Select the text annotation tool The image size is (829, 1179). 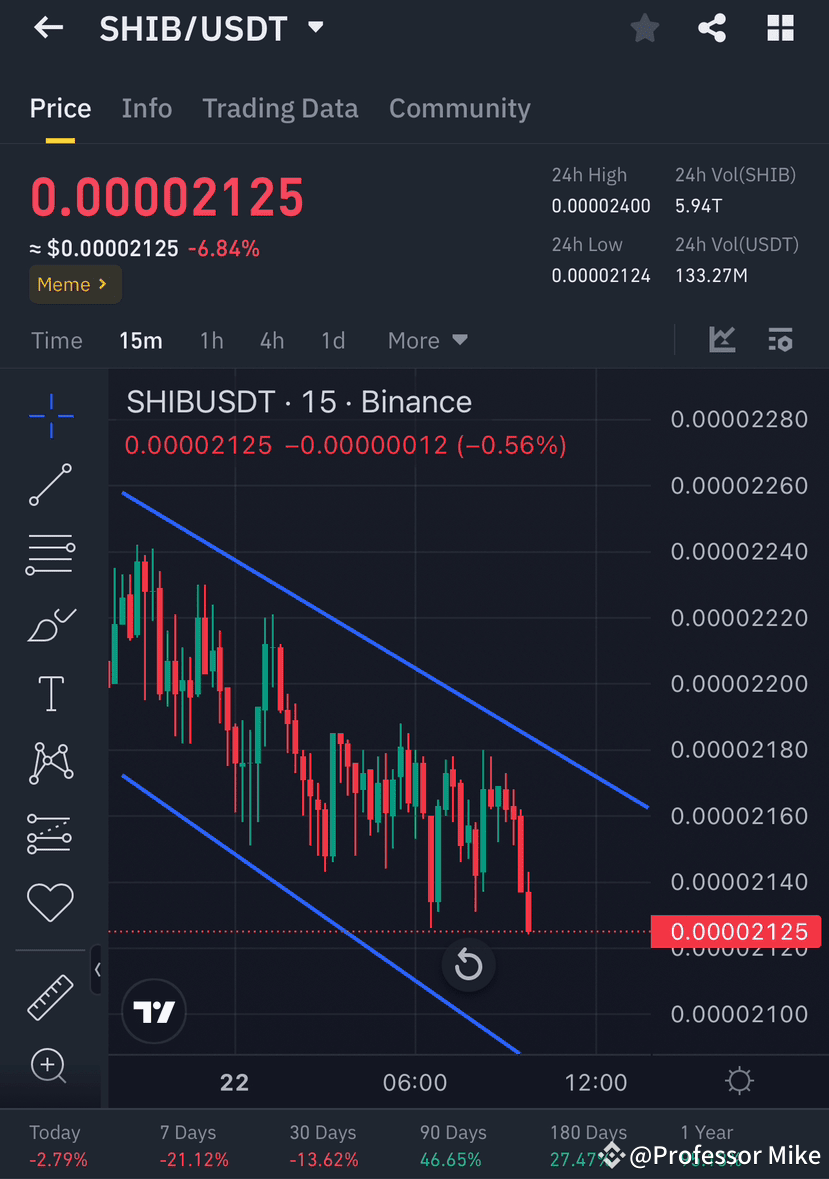tap(51, 693)
